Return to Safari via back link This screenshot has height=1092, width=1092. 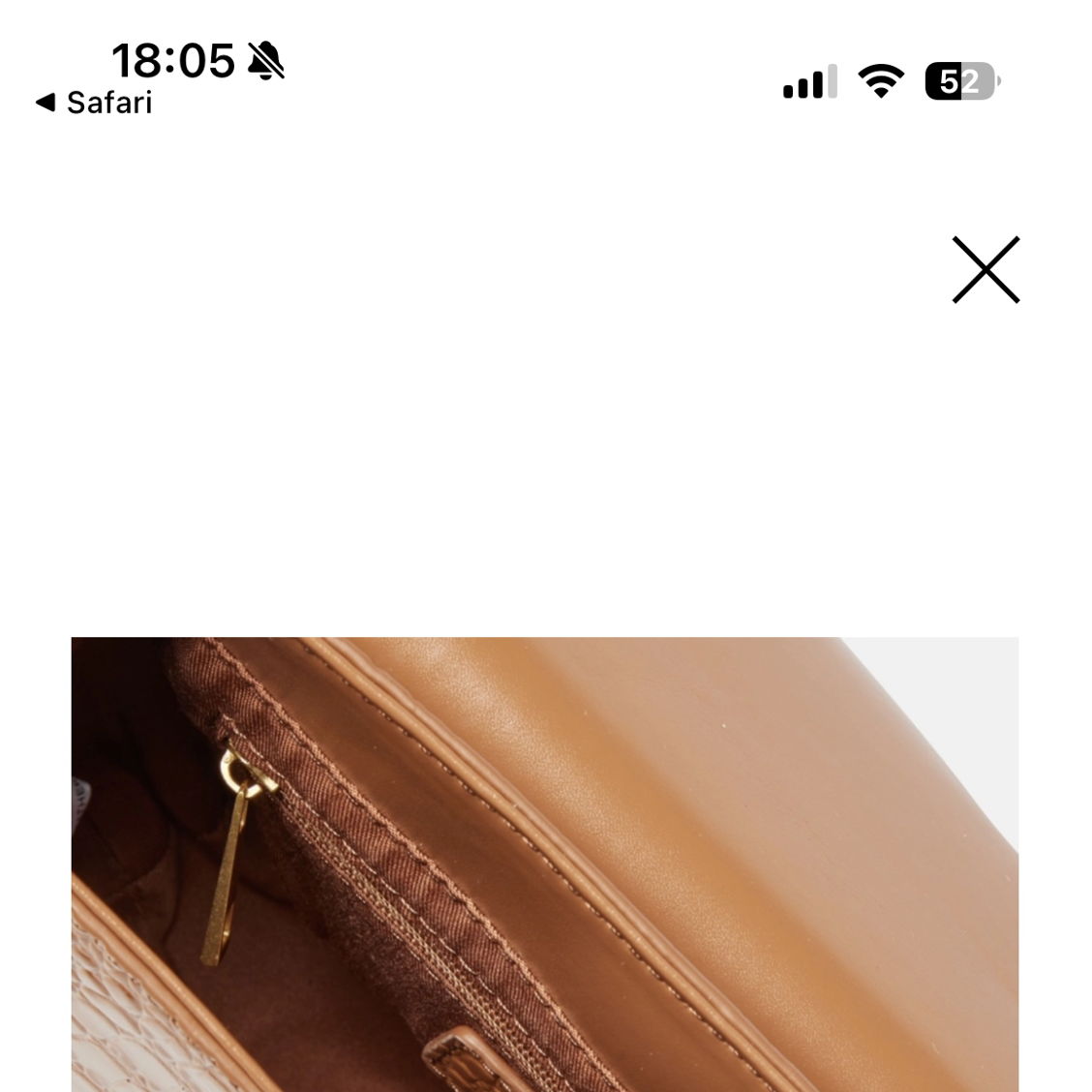(94, 103)
